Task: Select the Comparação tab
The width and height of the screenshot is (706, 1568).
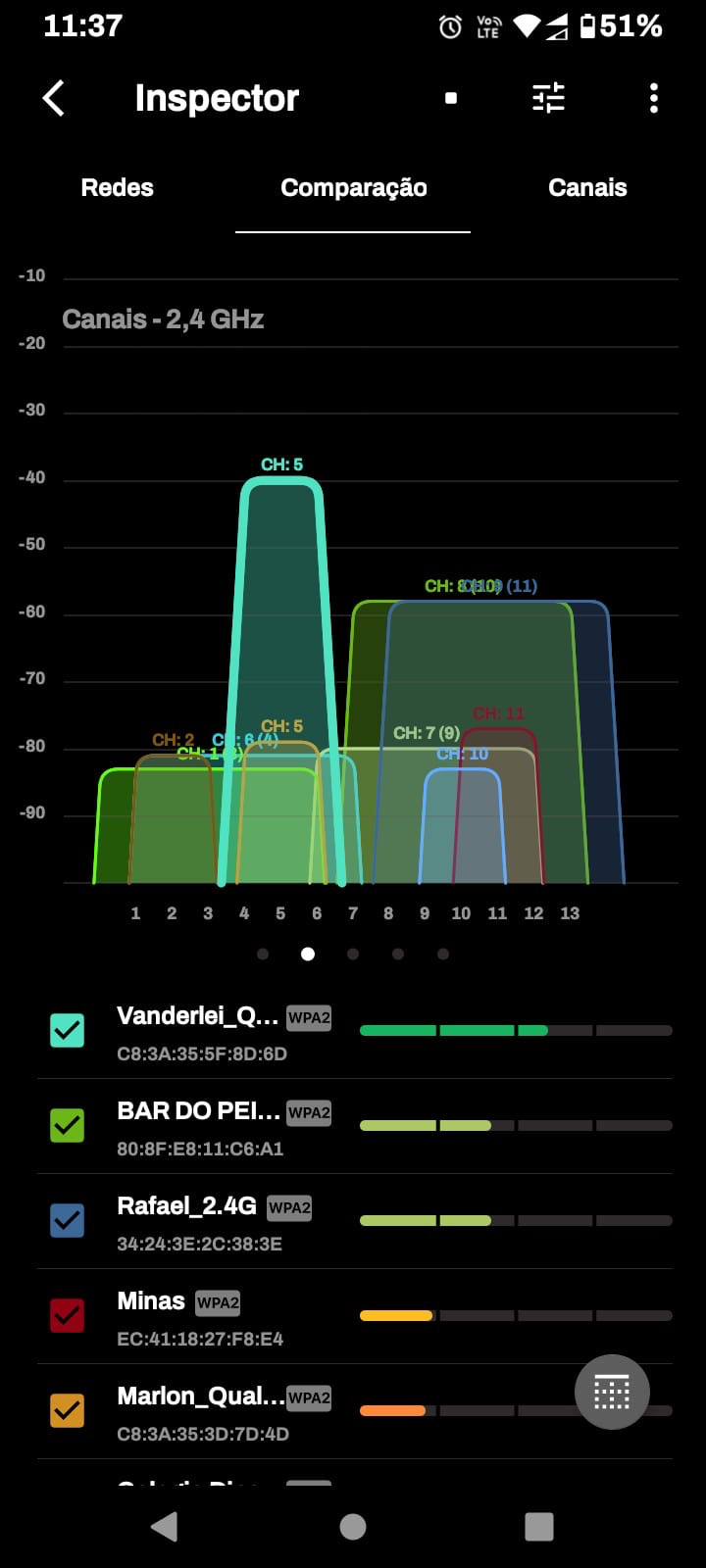Action: coord(353,188)
